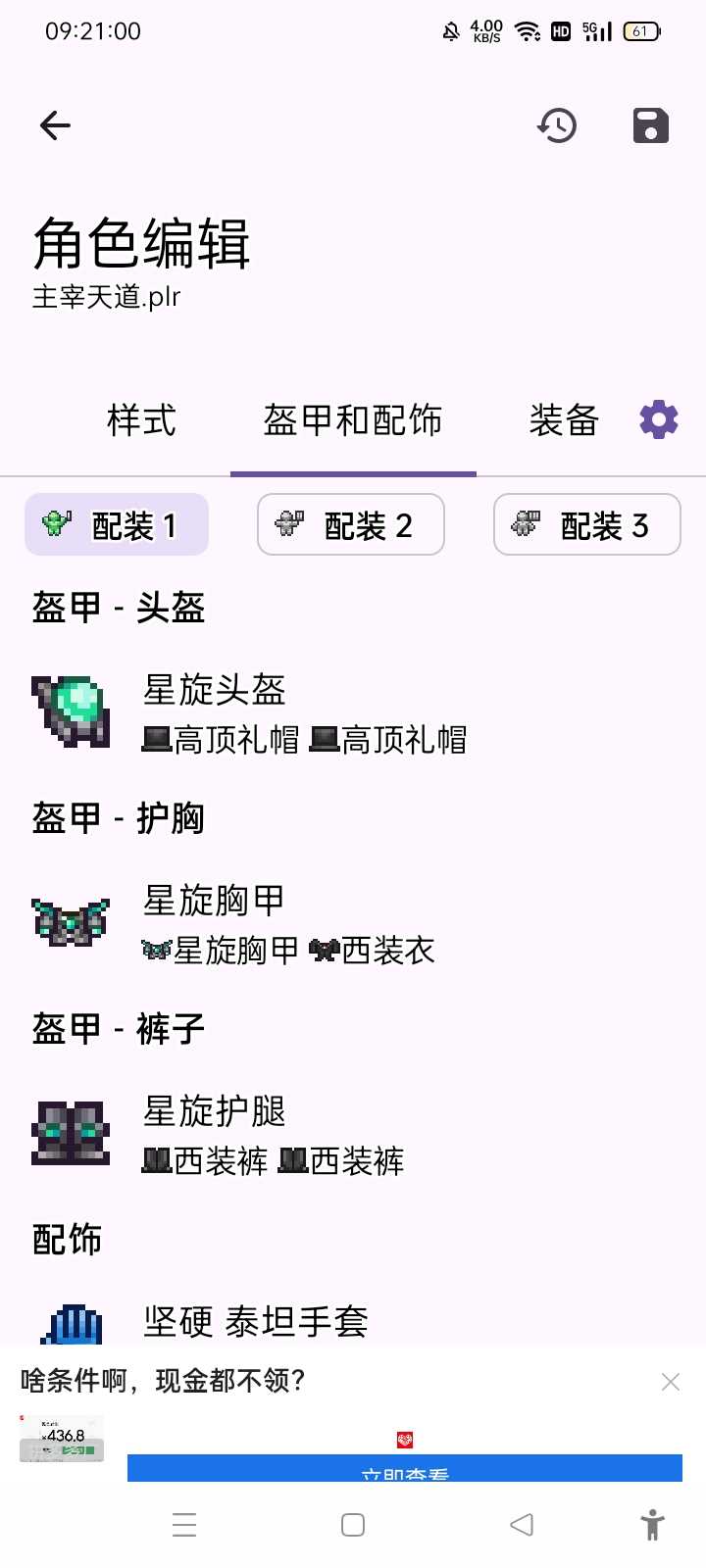Select the 盔甲和配饰 tab
706x1568 pixels.
click(x=353, y=420)
